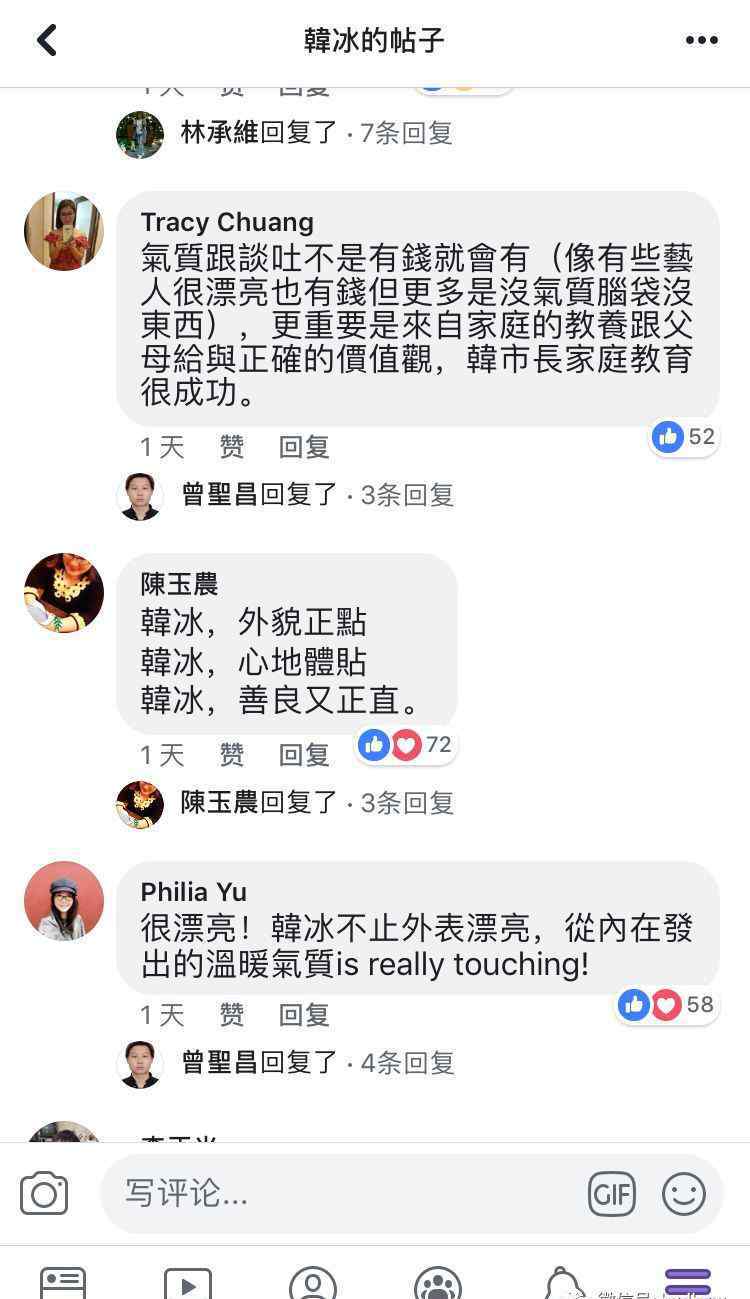Screen dimensions: 750x1299
Task: Expand 曾聖昌's 3 replies under Tracy Chuang
Action: [286, 495]
